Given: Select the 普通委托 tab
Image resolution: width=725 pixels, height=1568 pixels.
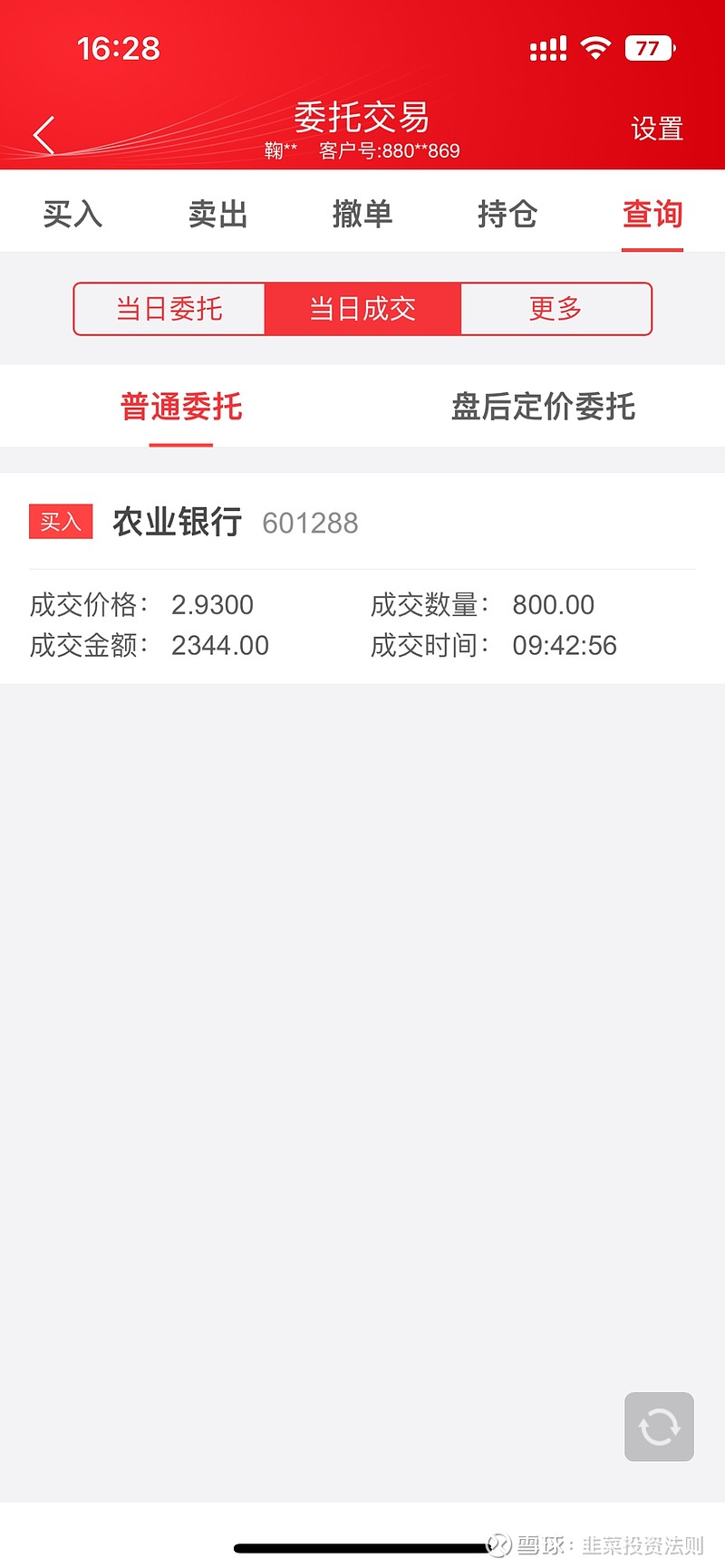Looking at the screenshot, I should 181,407.
